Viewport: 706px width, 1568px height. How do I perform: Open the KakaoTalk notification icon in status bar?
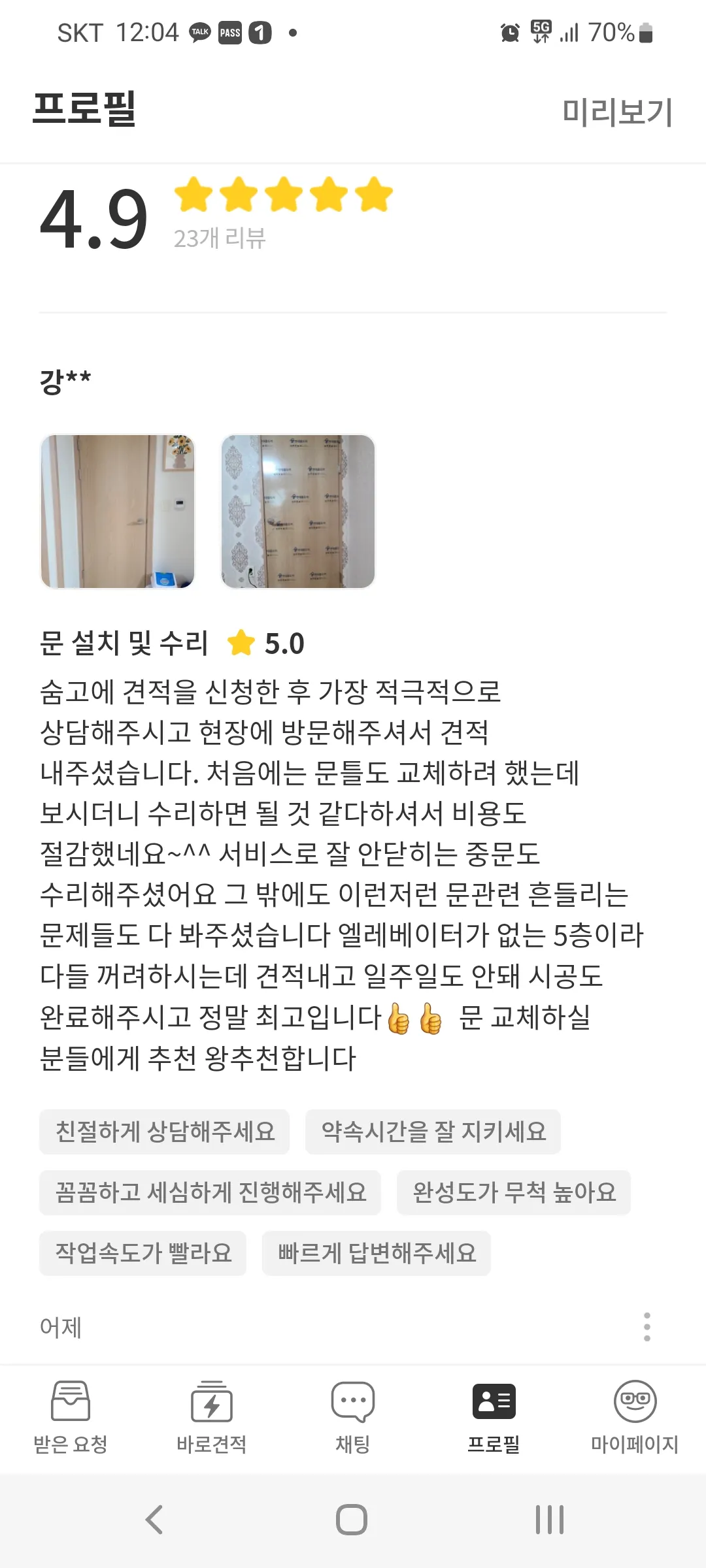click(x=199, y=31)
